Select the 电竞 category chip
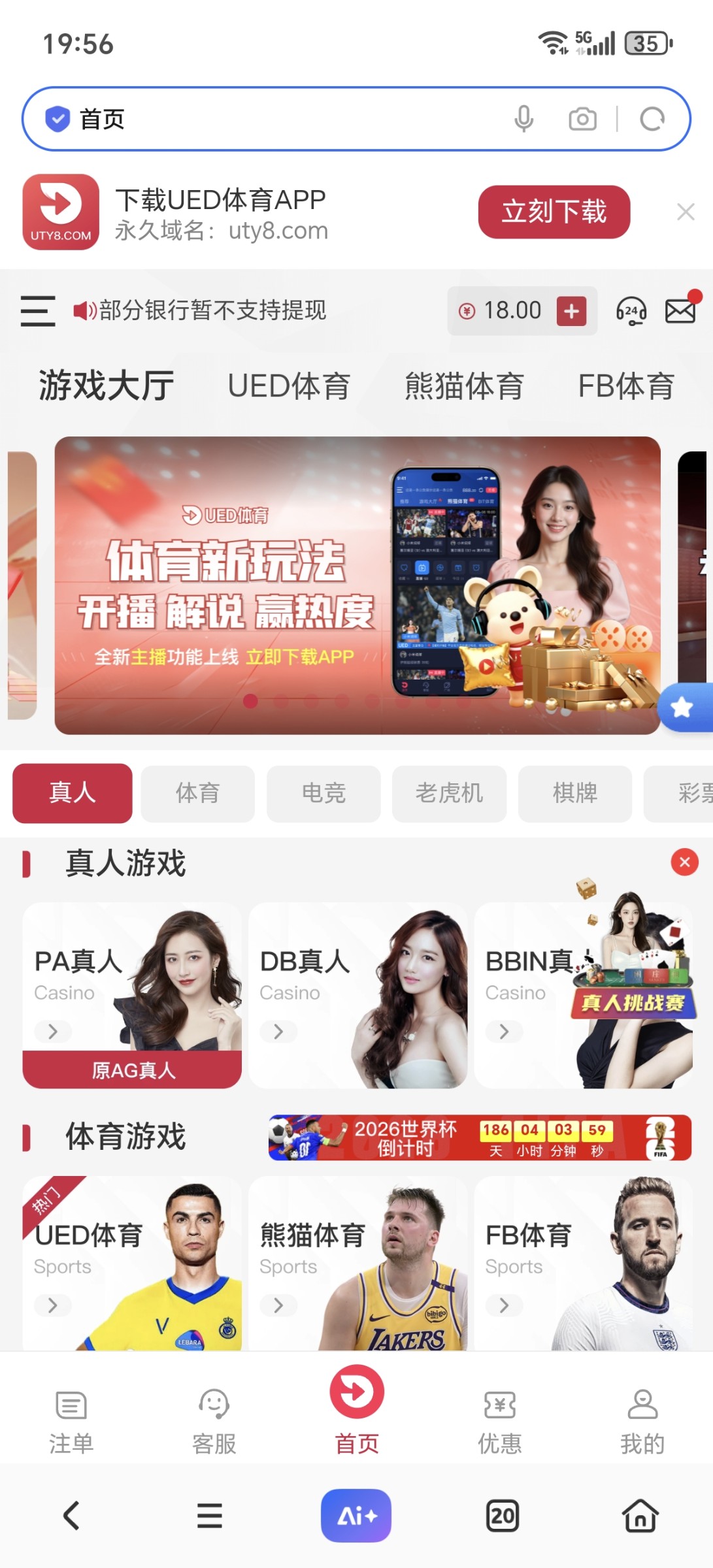This screenshot has width=713, height=1568. tap(323, 793)
